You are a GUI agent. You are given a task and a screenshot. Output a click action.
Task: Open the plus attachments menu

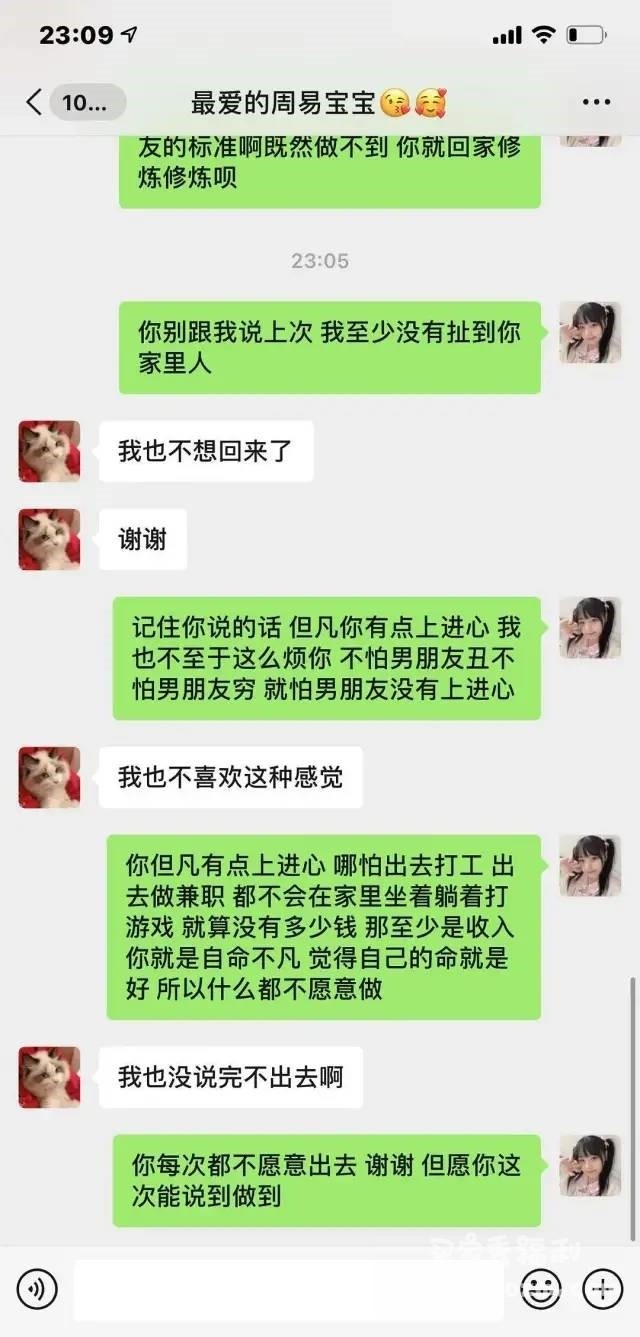tap(603, 1289)
